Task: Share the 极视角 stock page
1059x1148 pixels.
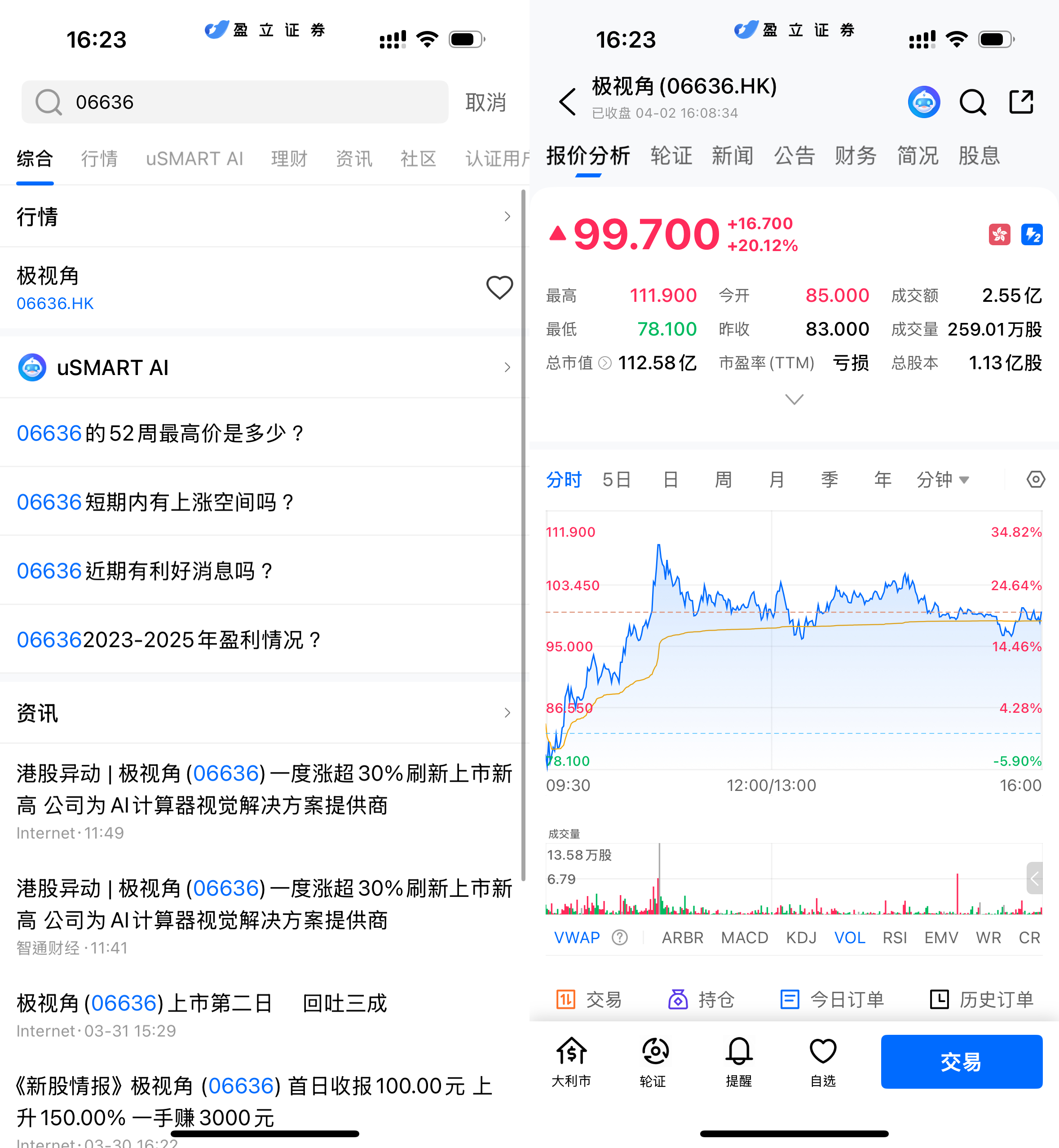Action: click(x=1021, y=102)
